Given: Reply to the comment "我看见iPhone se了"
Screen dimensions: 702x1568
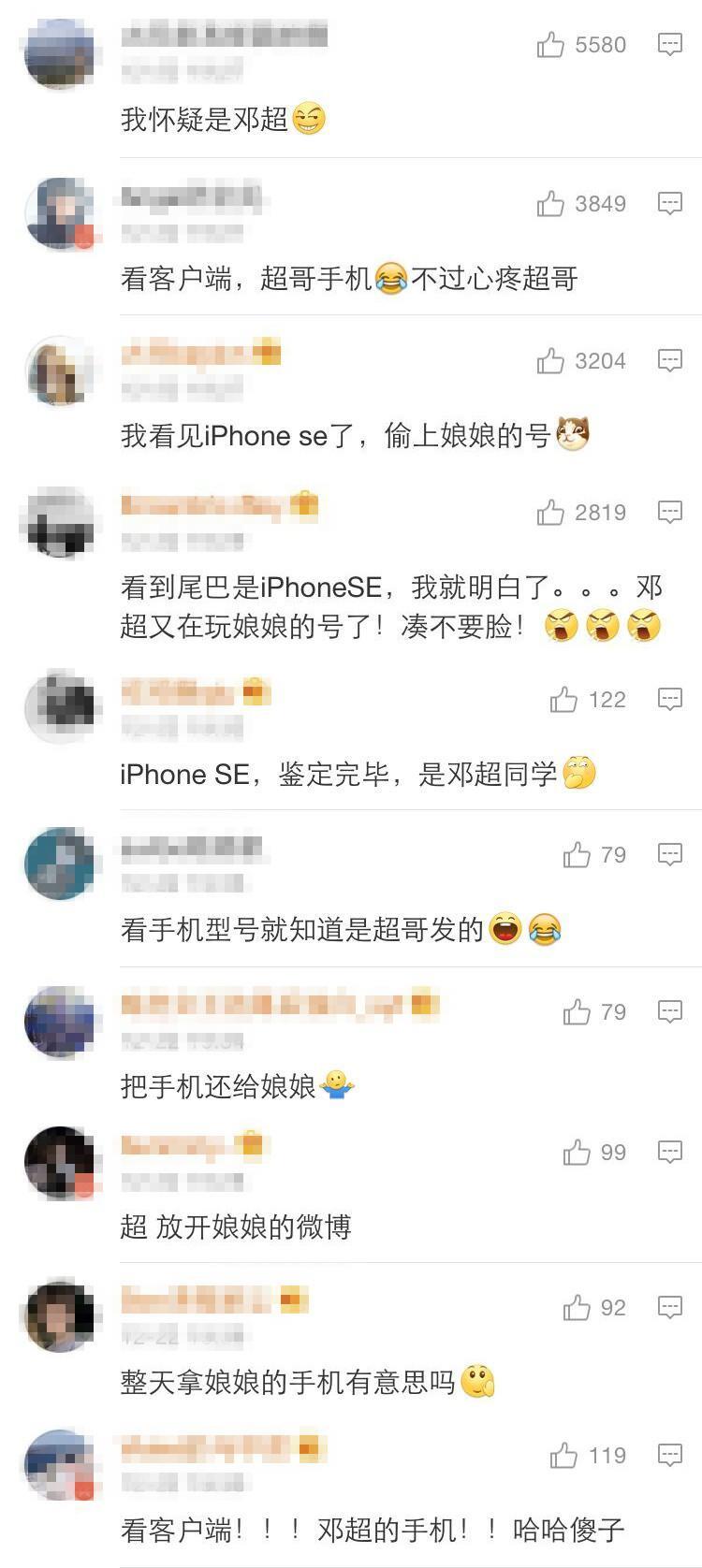Looking at the screenshot, I should (669, 360).
